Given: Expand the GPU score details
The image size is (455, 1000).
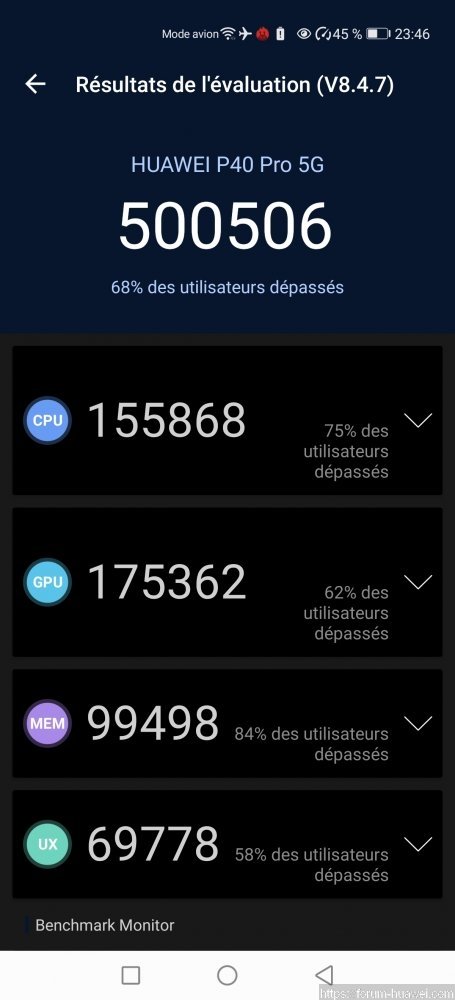Looking at the screenshot, I should pyautogui.click(x=418, y=582).
